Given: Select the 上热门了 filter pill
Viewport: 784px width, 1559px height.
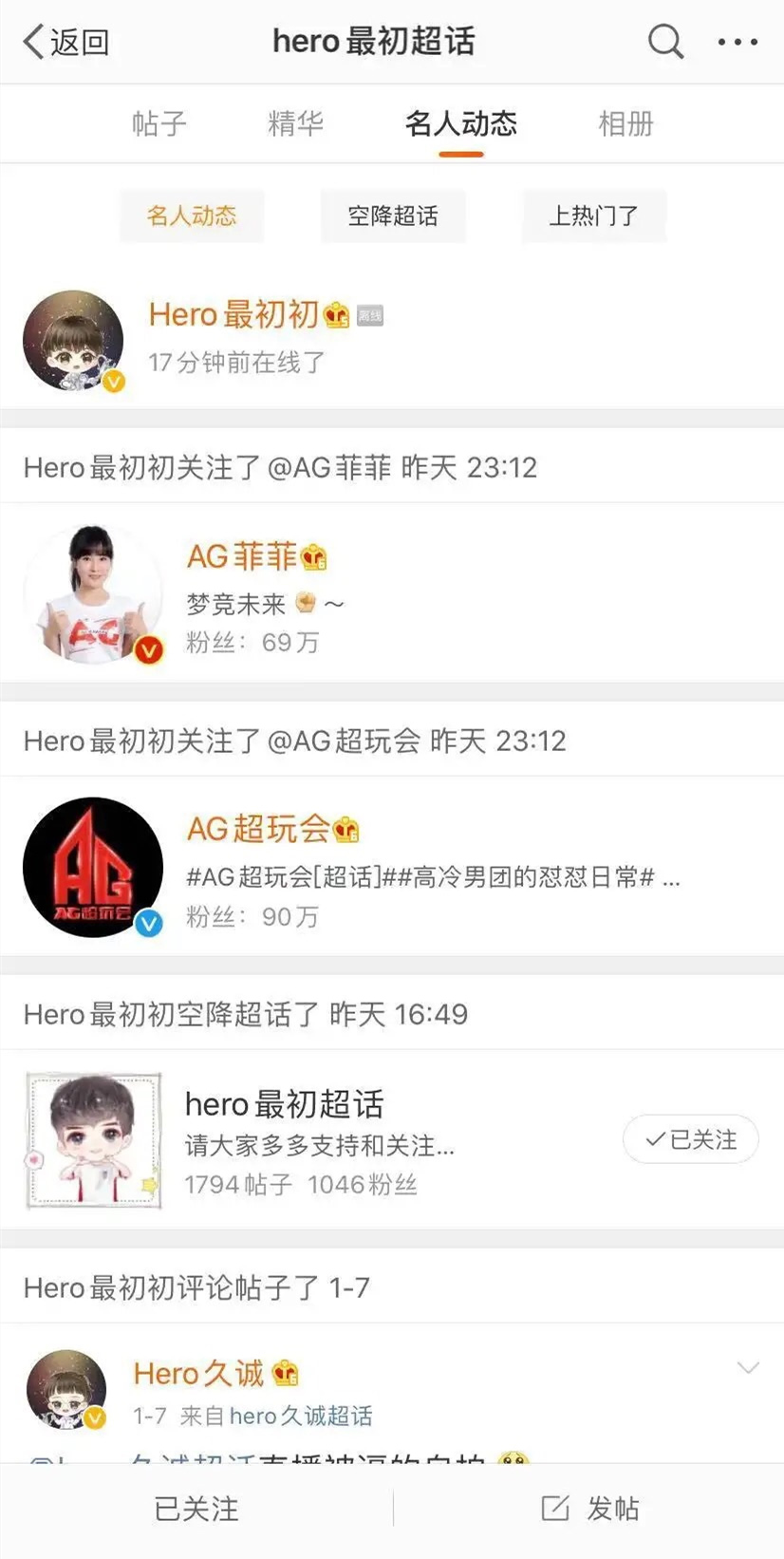Looking at the screenshot, I should (593, 216).
